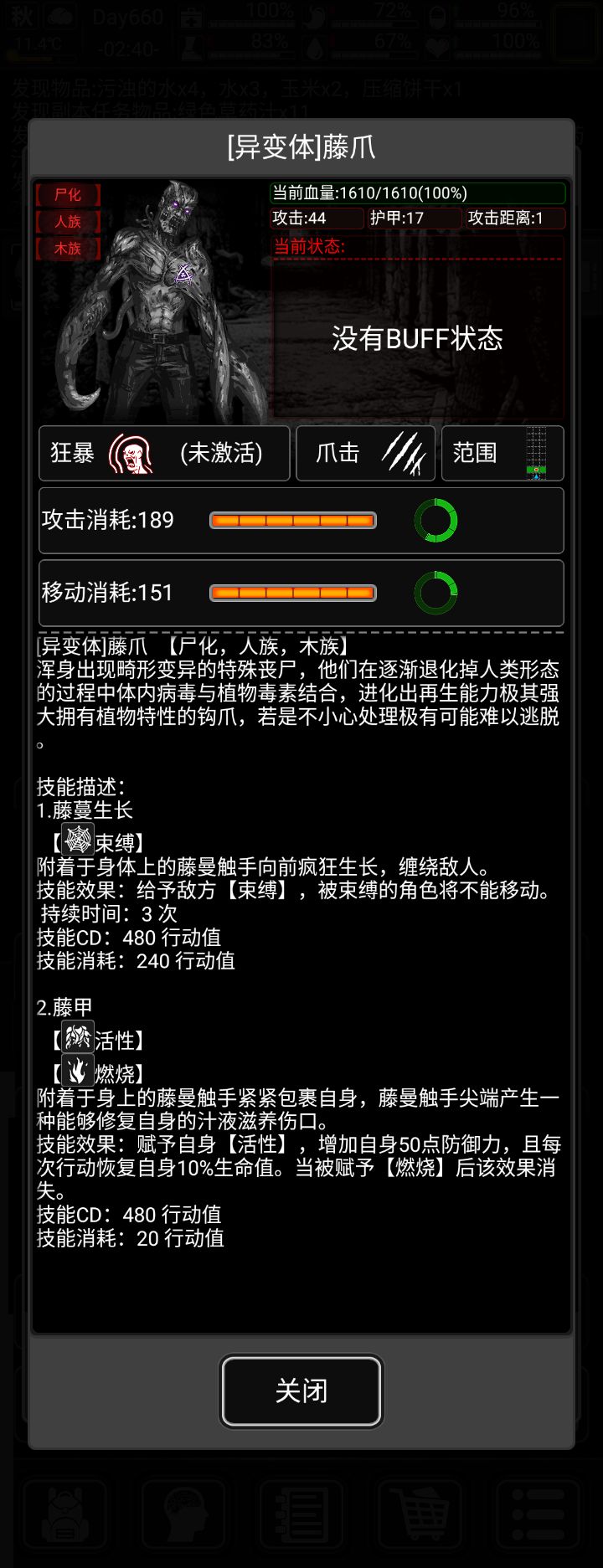The width and height of the screenshot is (603, 1568).
Task: Expand the 当前状态 buff status panel
Action: point(417,333)
